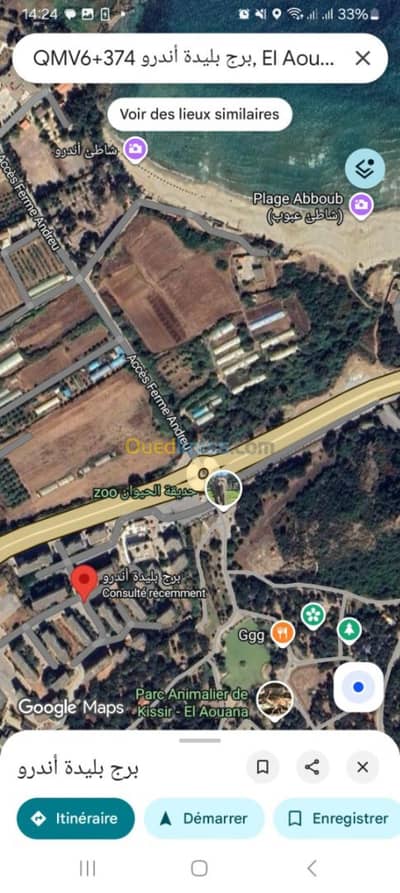Open the map layers button
This screenshot has width=400, height=893.
pos(365,169)
